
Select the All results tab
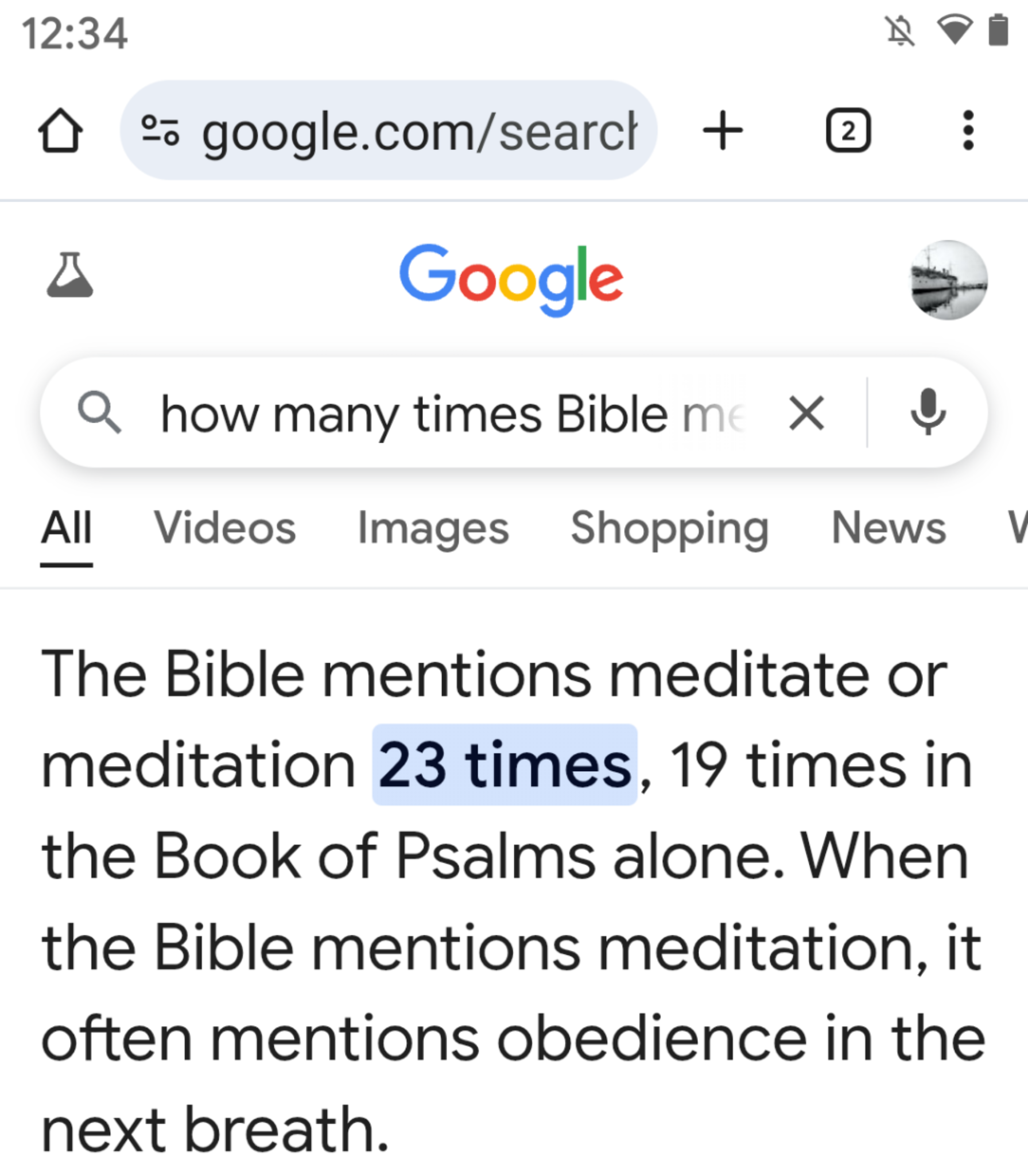67,528
